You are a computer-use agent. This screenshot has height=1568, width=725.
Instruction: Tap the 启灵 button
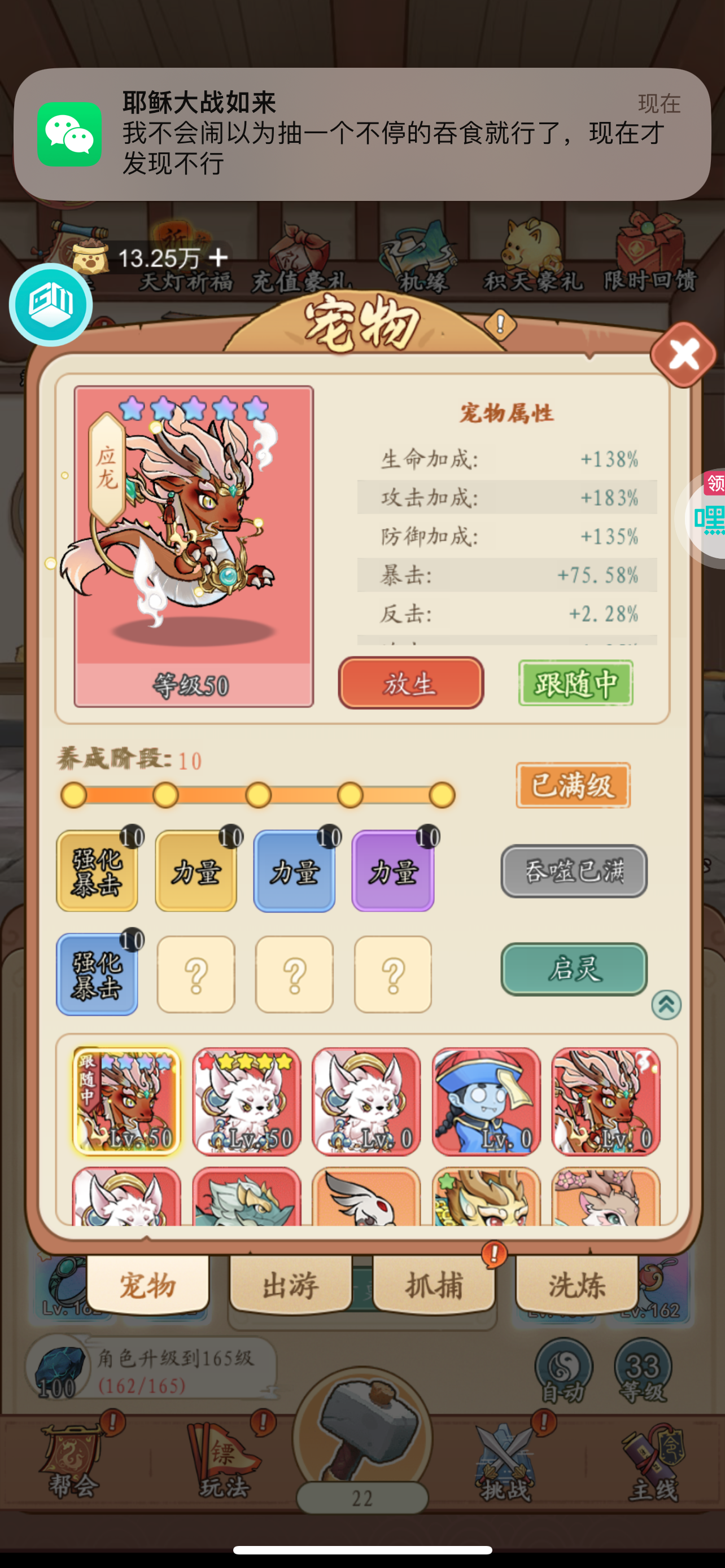[x=574, y=969]
